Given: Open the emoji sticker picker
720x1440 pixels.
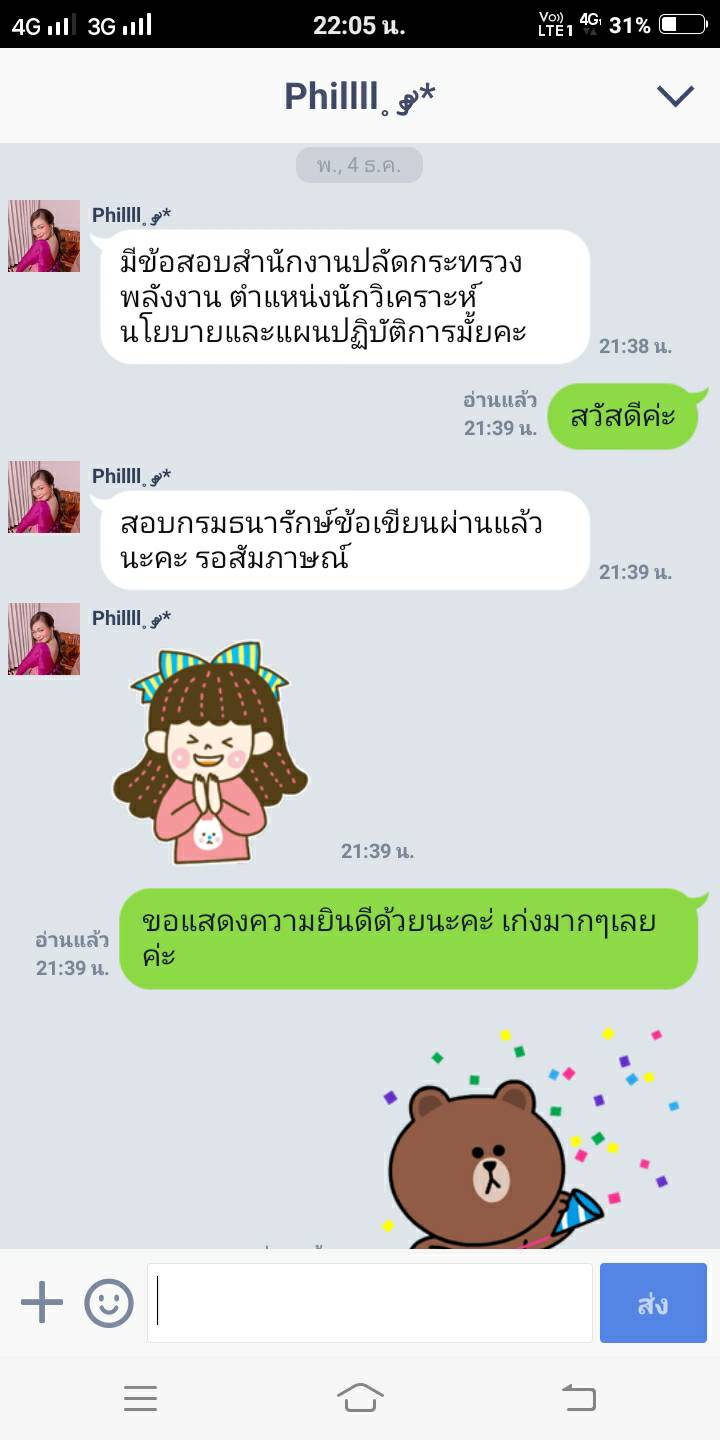Looking at the screenshot, I should (x=109, y=1303).
